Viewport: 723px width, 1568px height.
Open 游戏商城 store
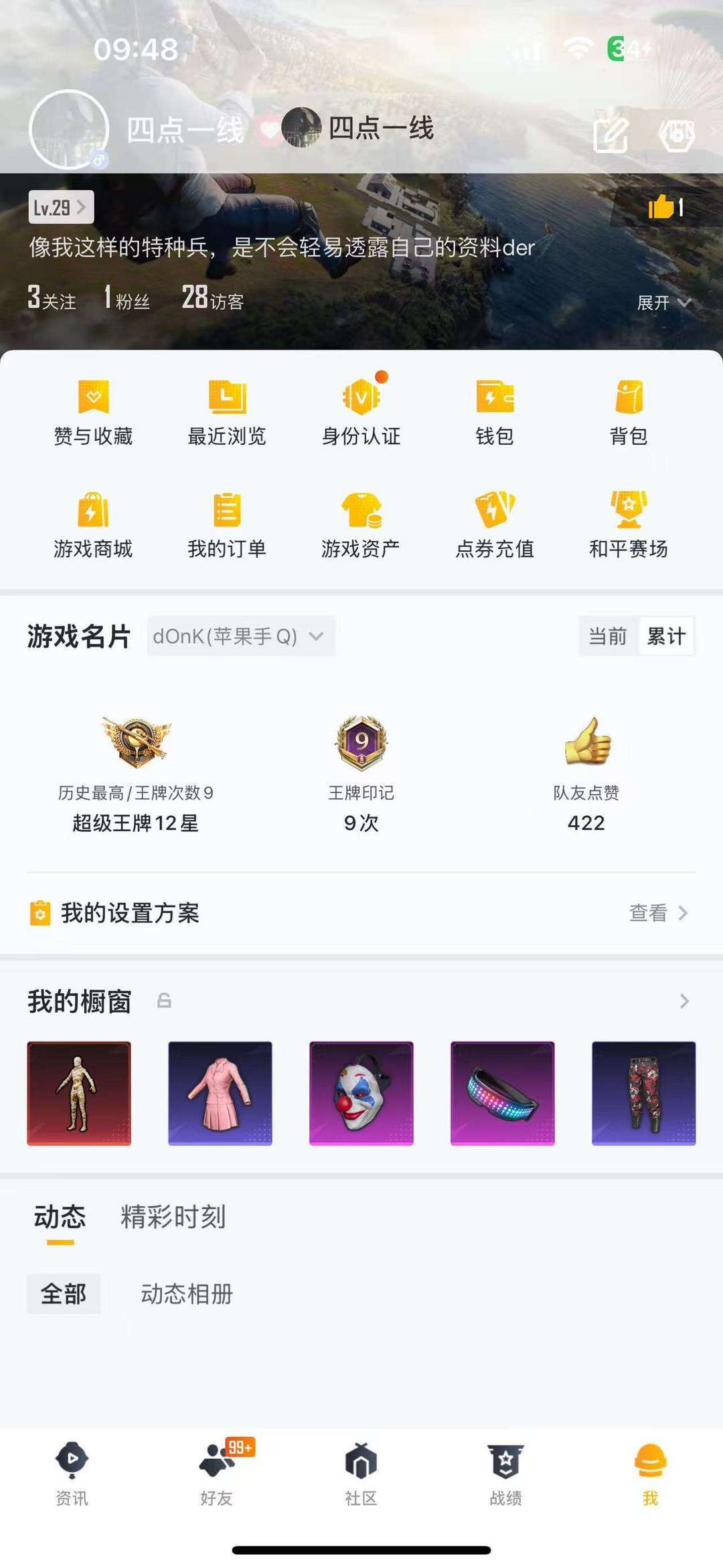pos(94,524)
